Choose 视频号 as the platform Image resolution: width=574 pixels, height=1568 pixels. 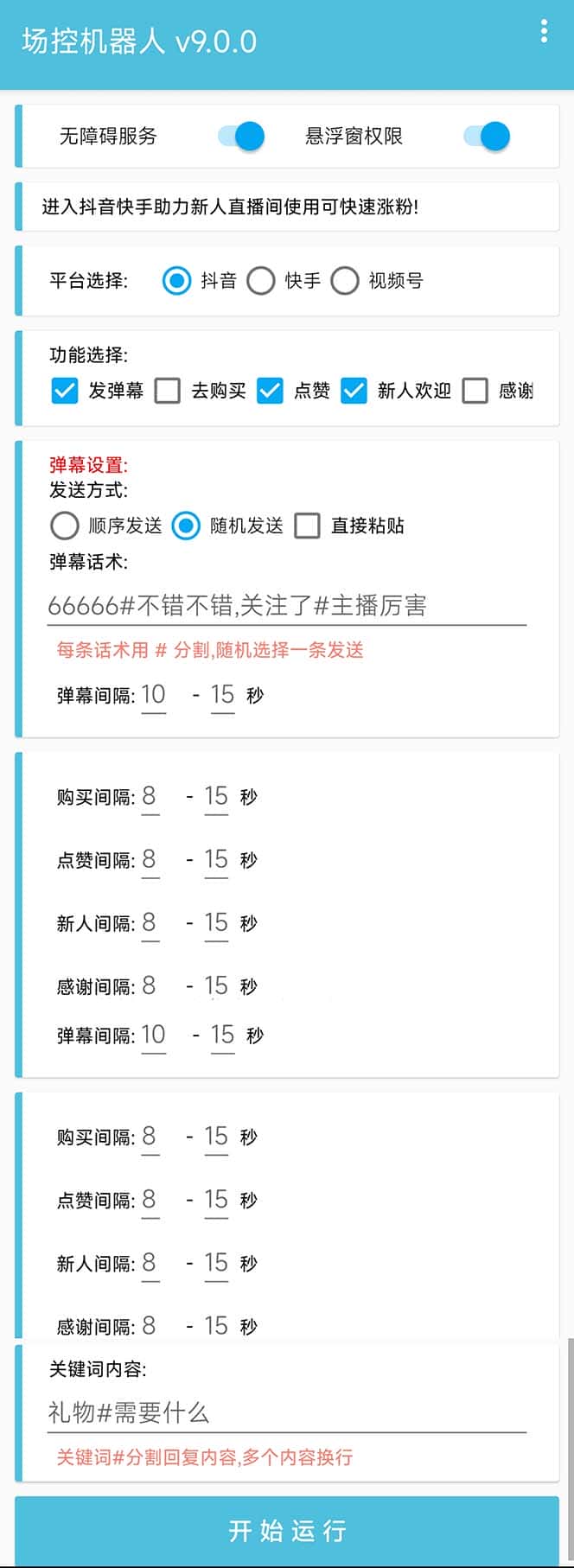click(x=344, y=280)
